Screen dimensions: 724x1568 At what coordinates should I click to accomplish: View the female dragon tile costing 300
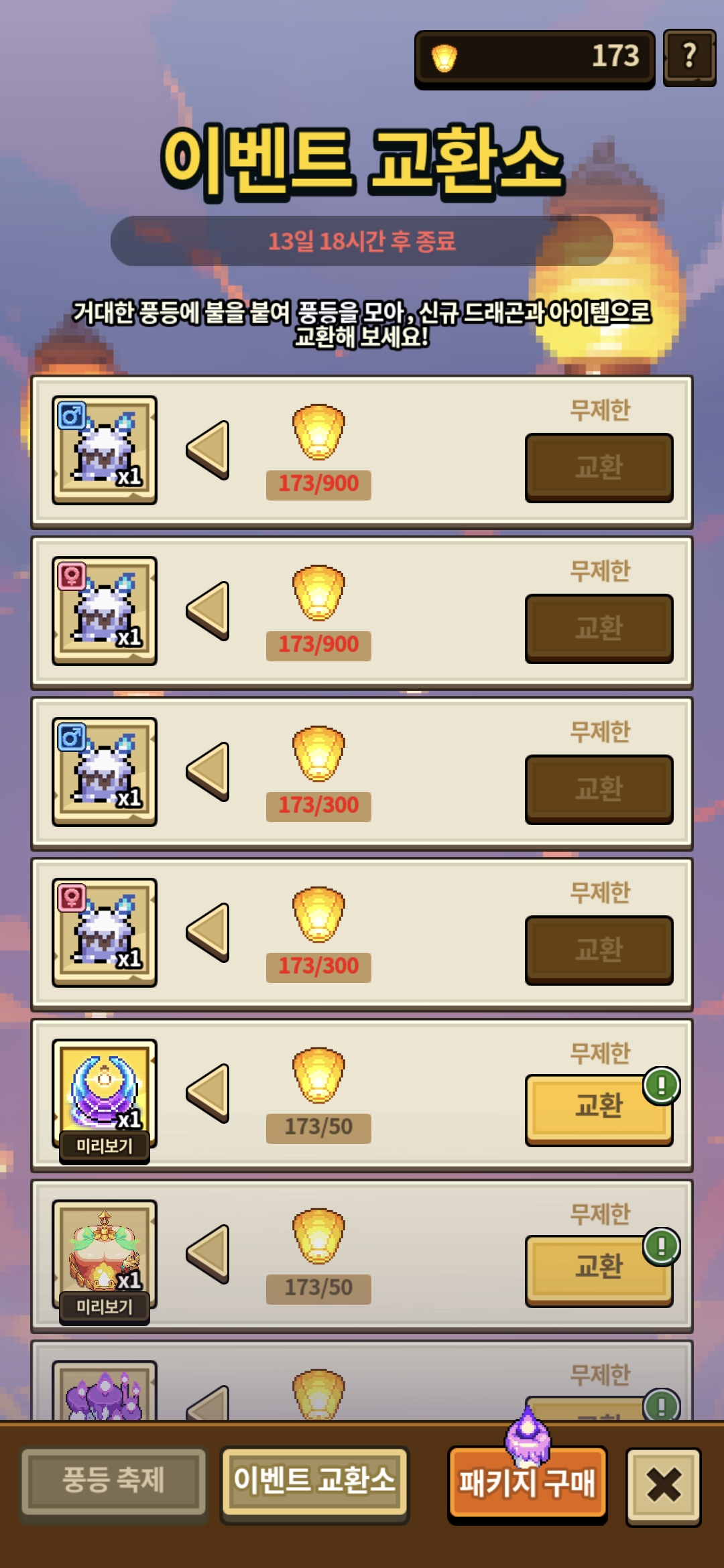105,932
